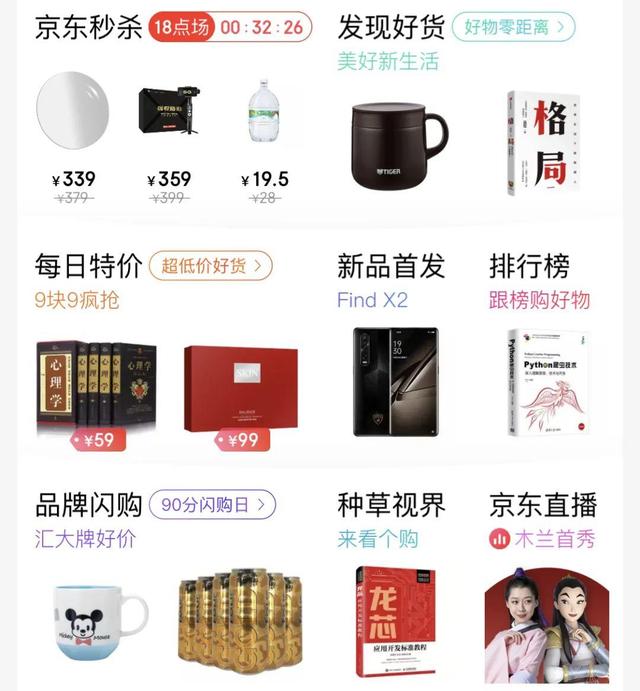Open the 好物零距离 chip
The image size is (640, 691).
514,27
